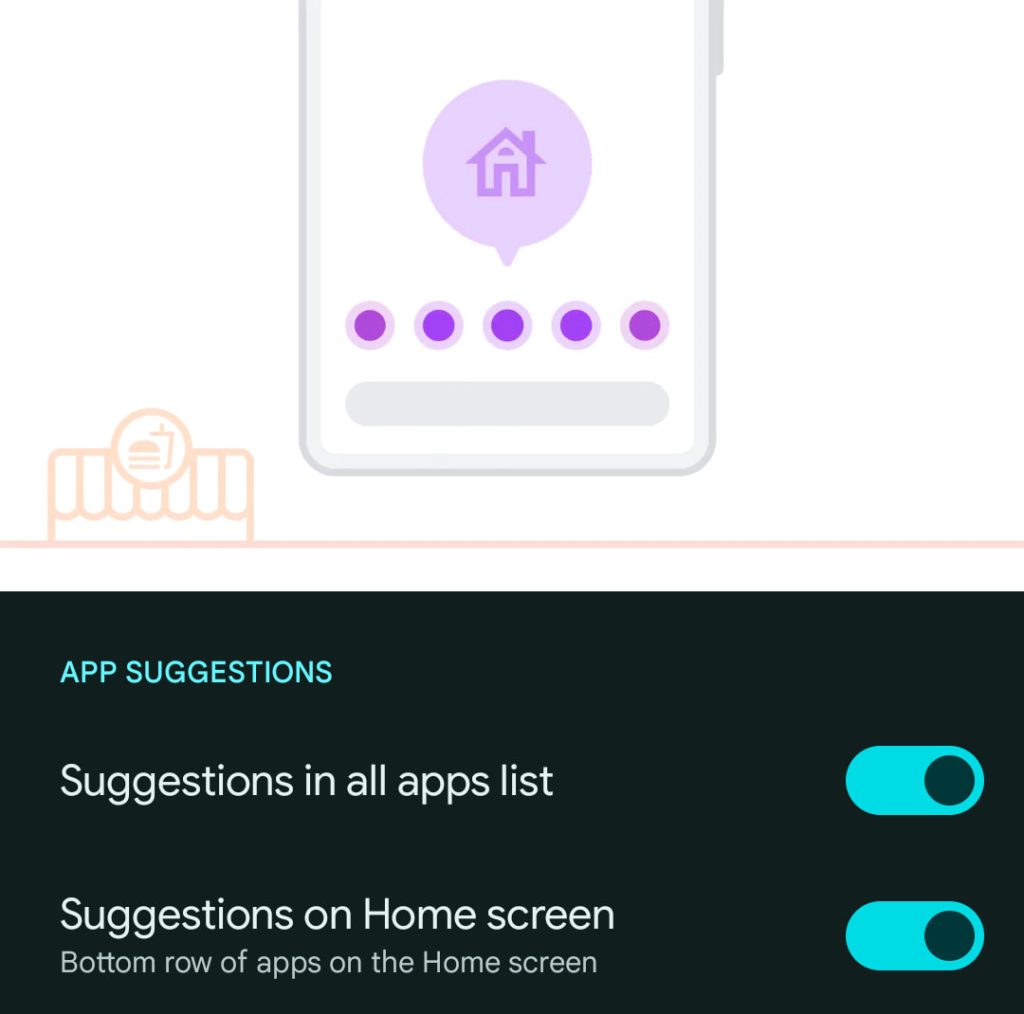Viewport: 1024px width, 1014px height.
Task: Turn off Suggestions on Home screen
Action: (x=914, y=936)
